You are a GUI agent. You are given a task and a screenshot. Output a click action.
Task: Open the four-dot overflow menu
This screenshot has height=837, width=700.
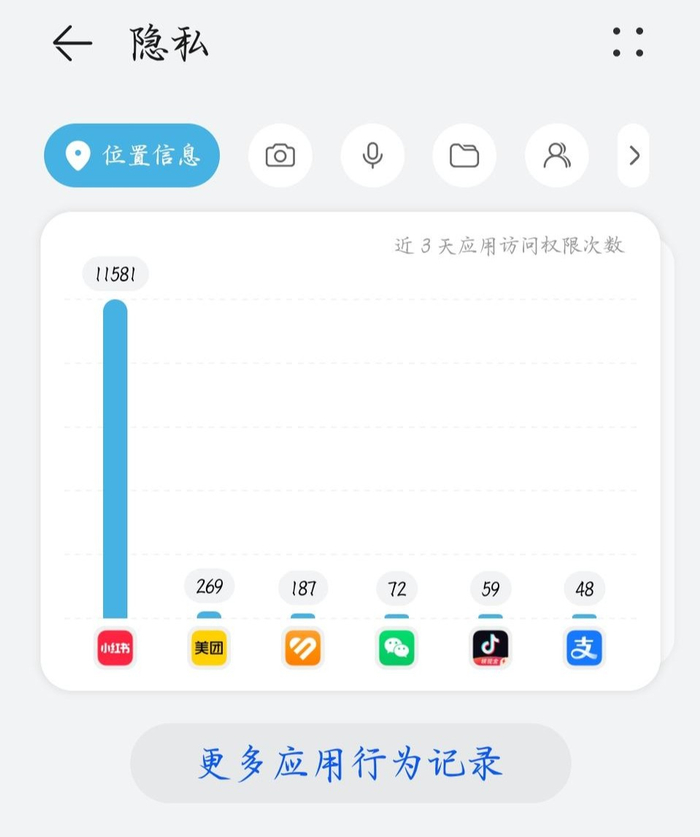[x=628, y=42]
